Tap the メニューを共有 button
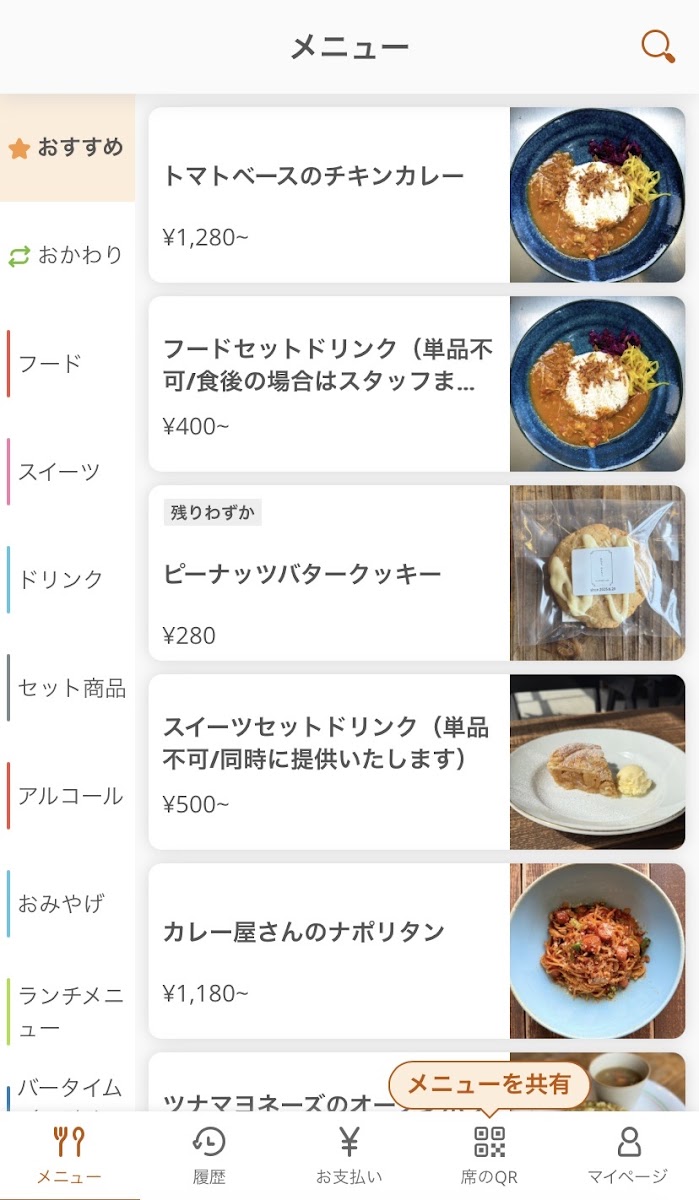Image resolution: width=699 pixels, height=1200 pixels. coord(489,1084)
